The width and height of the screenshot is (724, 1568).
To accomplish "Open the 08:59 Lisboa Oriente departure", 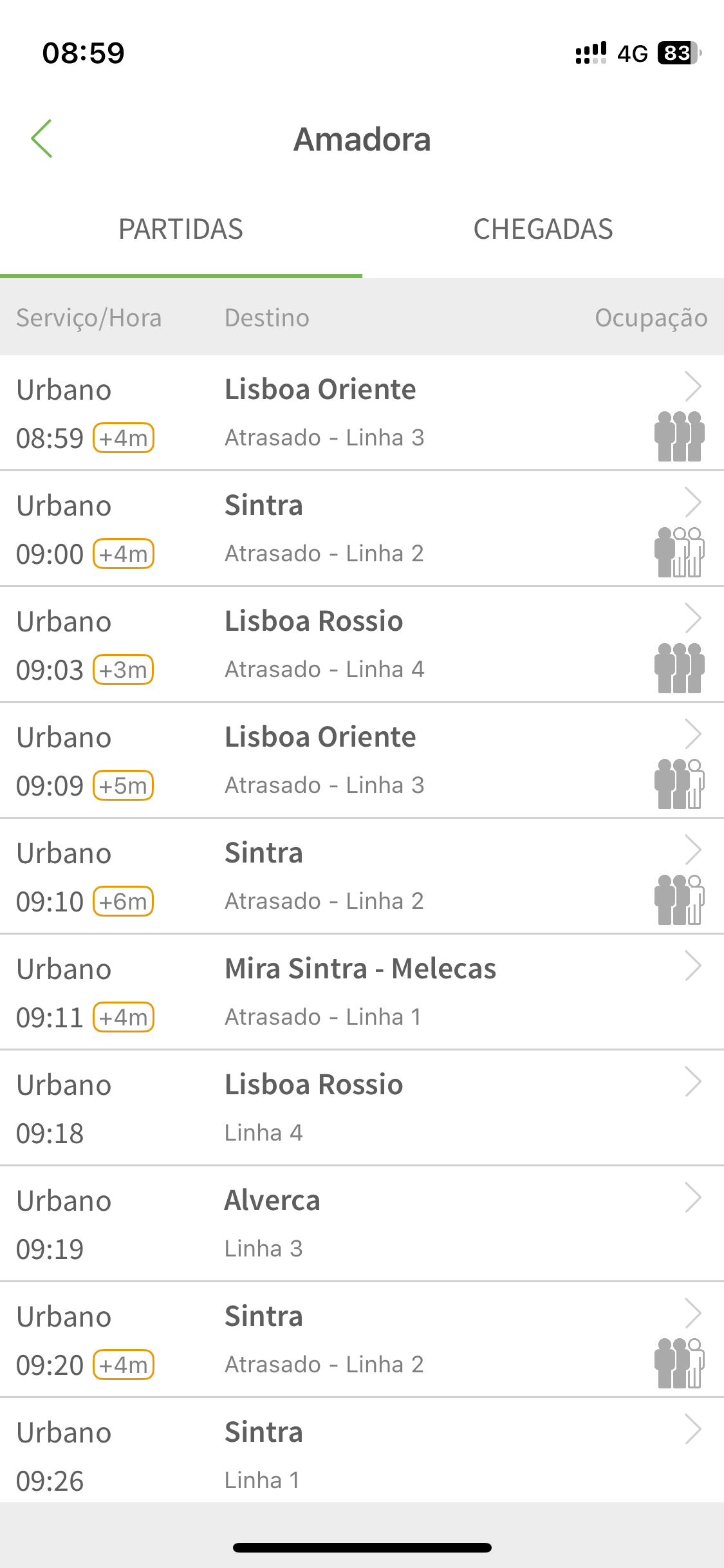I will pyautogui.click(x=362, y=413).
